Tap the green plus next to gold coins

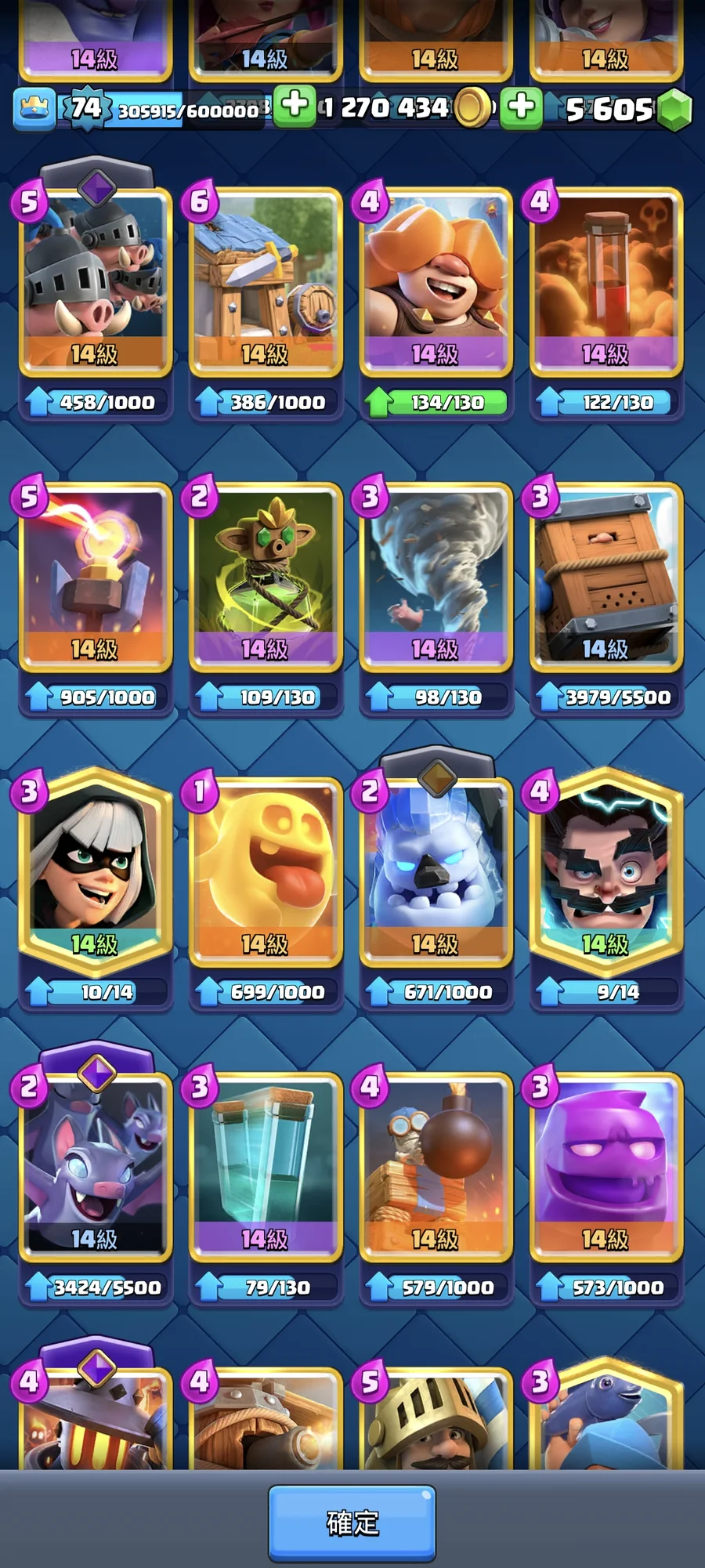point(295,104)
